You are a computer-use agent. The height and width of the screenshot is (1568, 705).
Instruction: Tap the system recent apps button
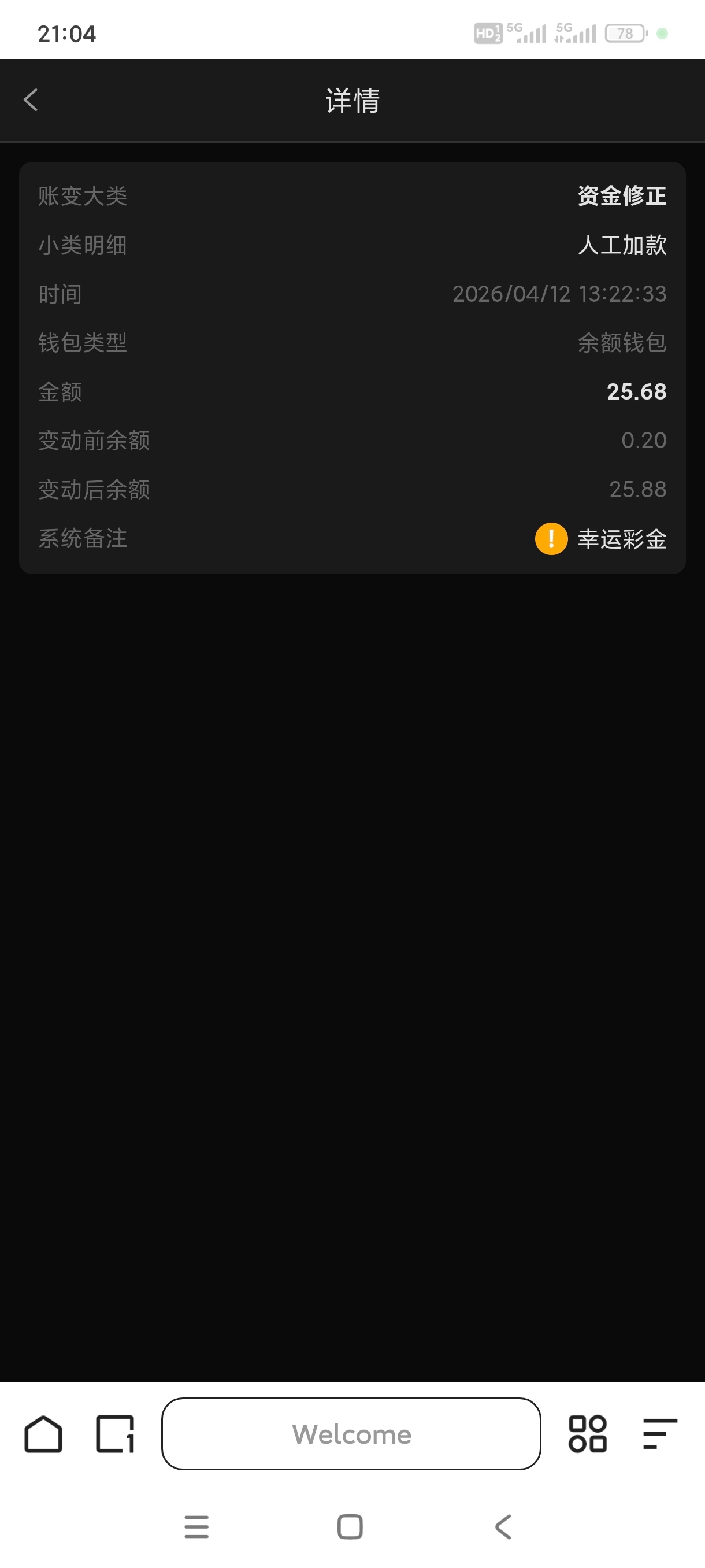tap(196, 1526)
